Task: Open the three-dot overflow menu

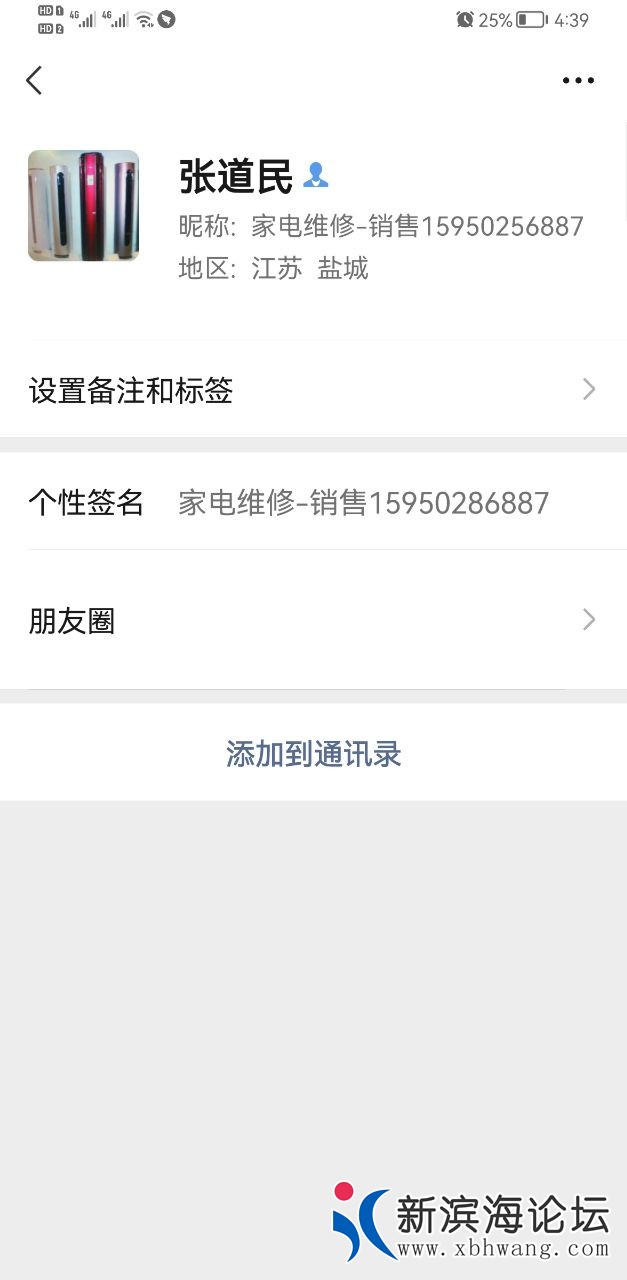Action: tap(578, 81)
